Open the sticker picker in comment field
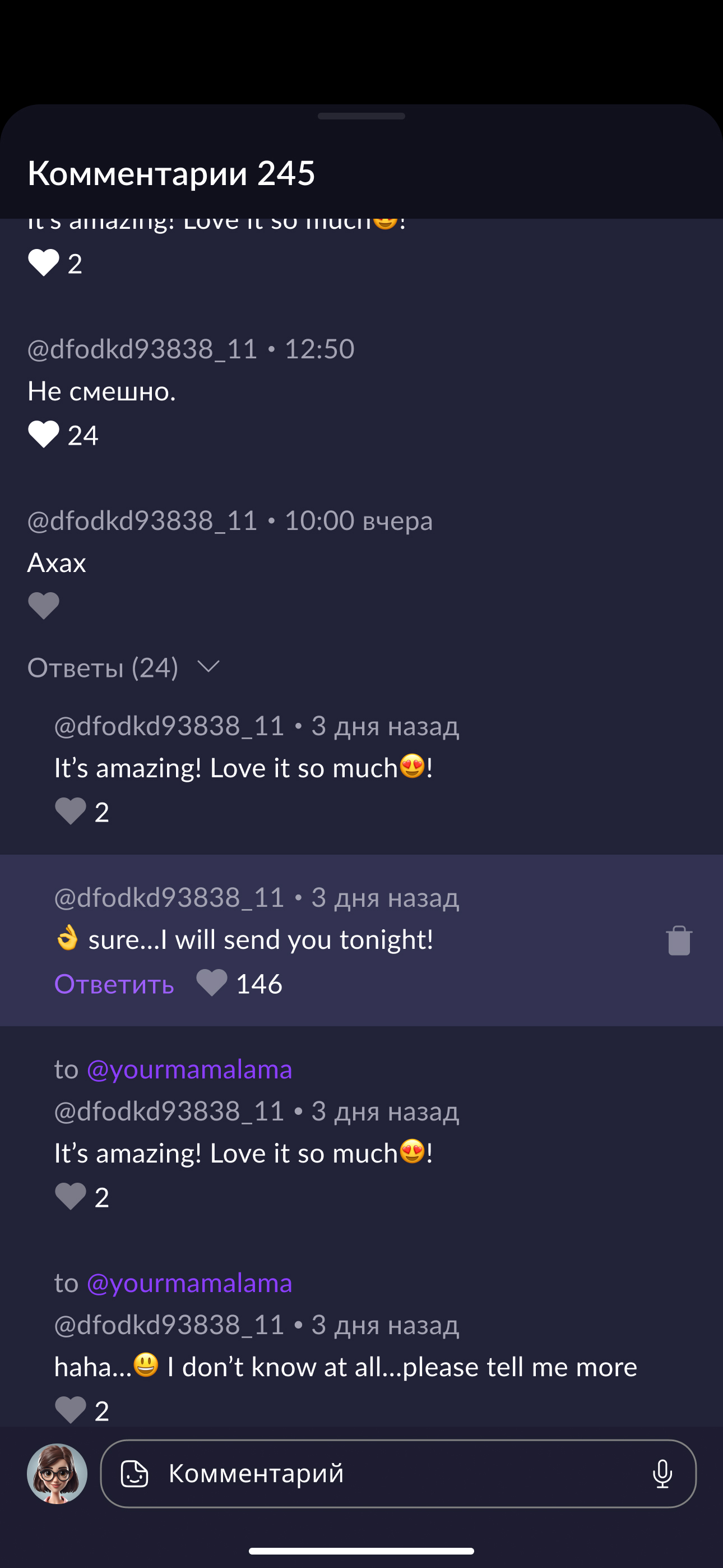The width and height of the screenshot is (723, 1568). click(x=135, y=1474)
